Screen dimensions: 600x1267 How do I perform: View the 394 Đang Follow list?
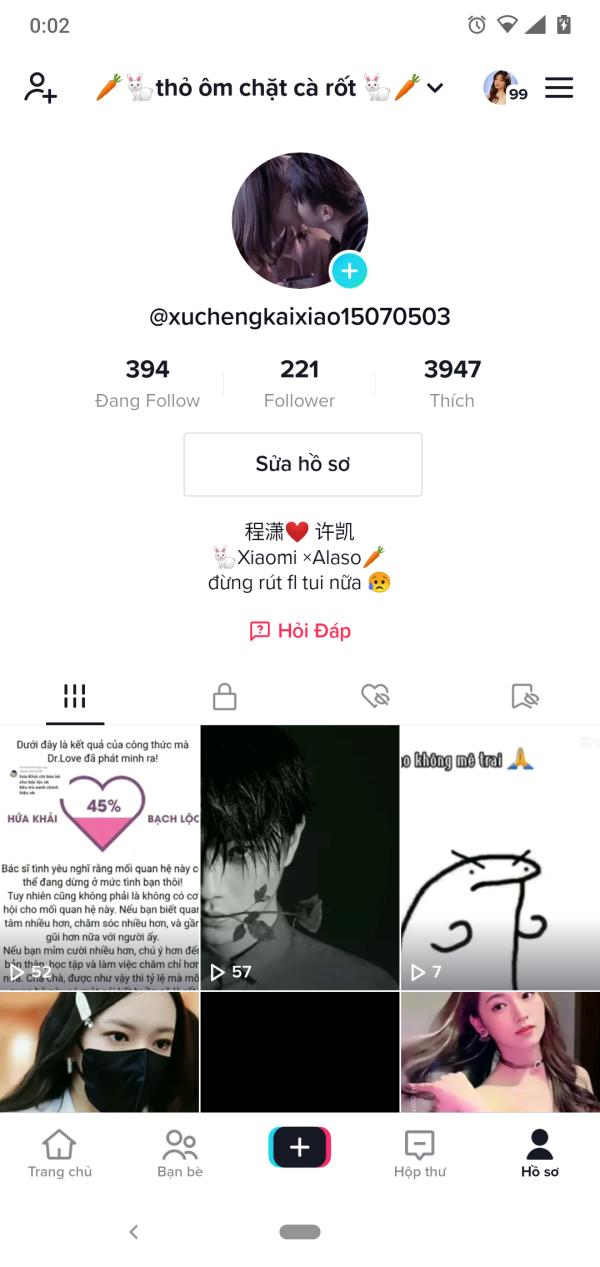pos(147,384)
